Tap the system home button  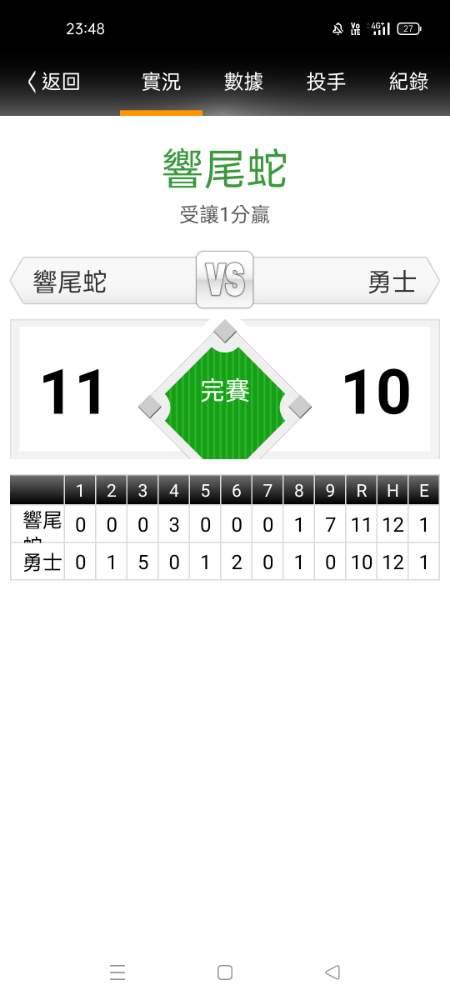tap(224, 972)
